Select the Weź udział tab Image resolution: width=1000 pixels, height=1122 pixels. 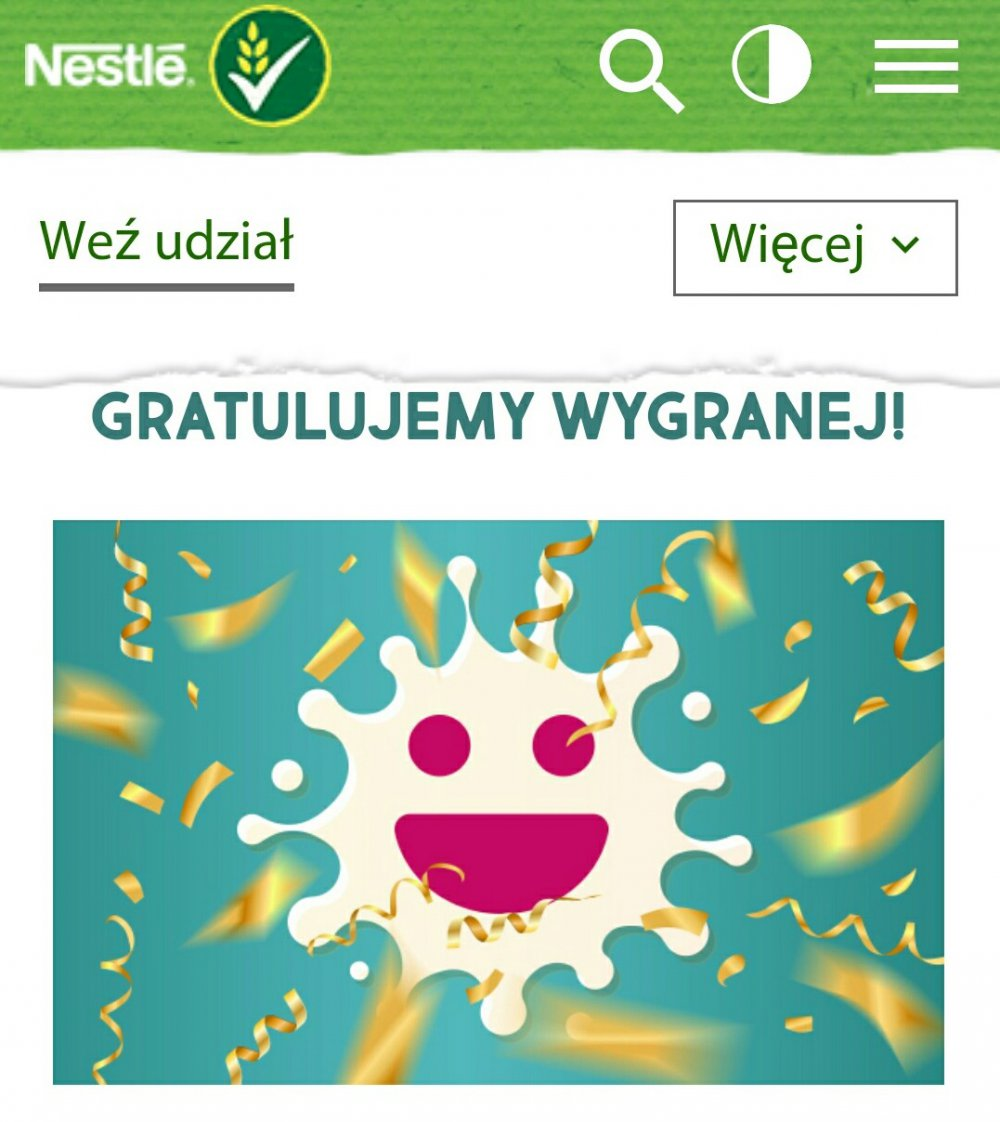coord(166,243)
